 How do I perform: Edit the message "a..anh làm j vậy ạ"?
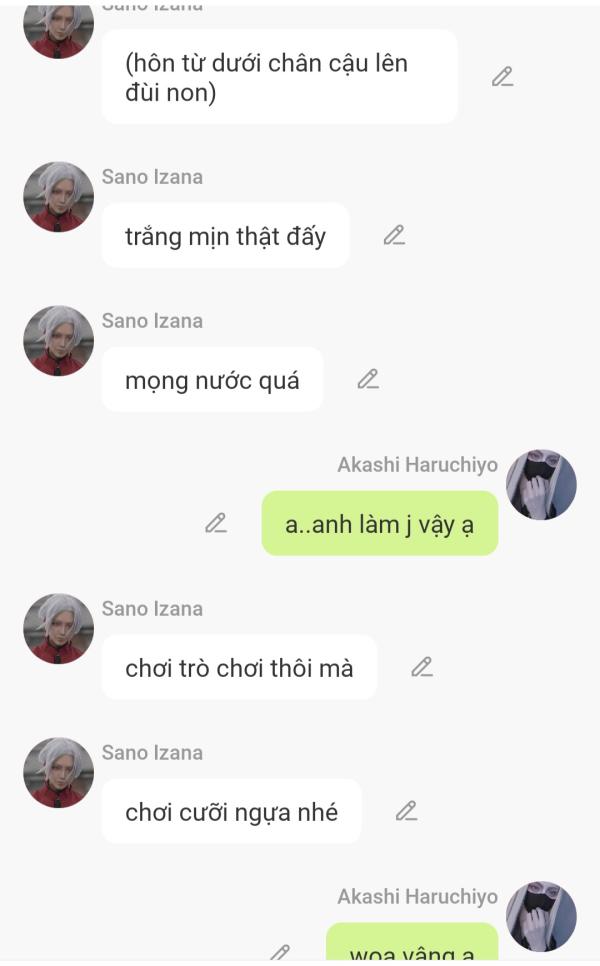pyautogui.click(x=216, y=523)
